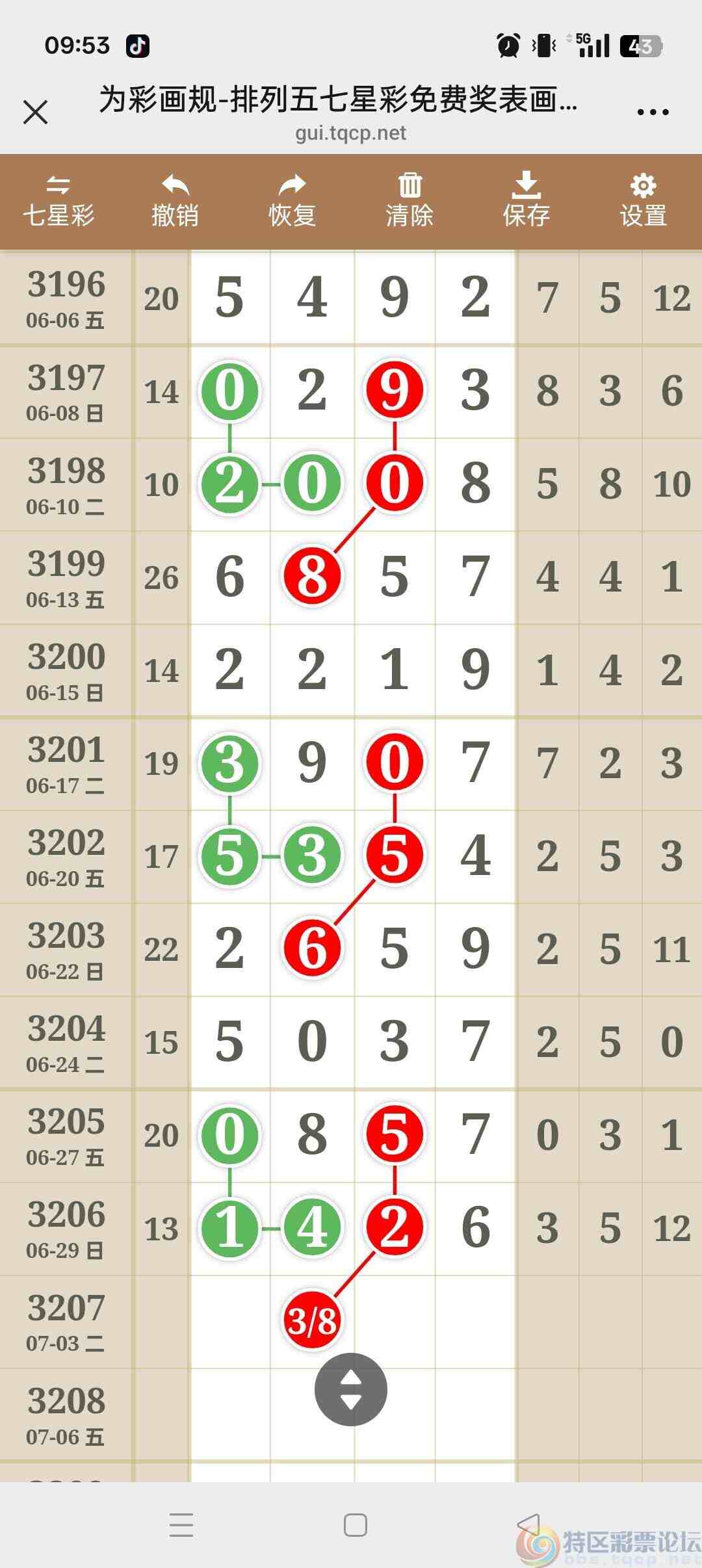Screen dimensions: 702x1568
Task: Tap the gray up-down arrow floating button
Action: (x=351, y=1389)
